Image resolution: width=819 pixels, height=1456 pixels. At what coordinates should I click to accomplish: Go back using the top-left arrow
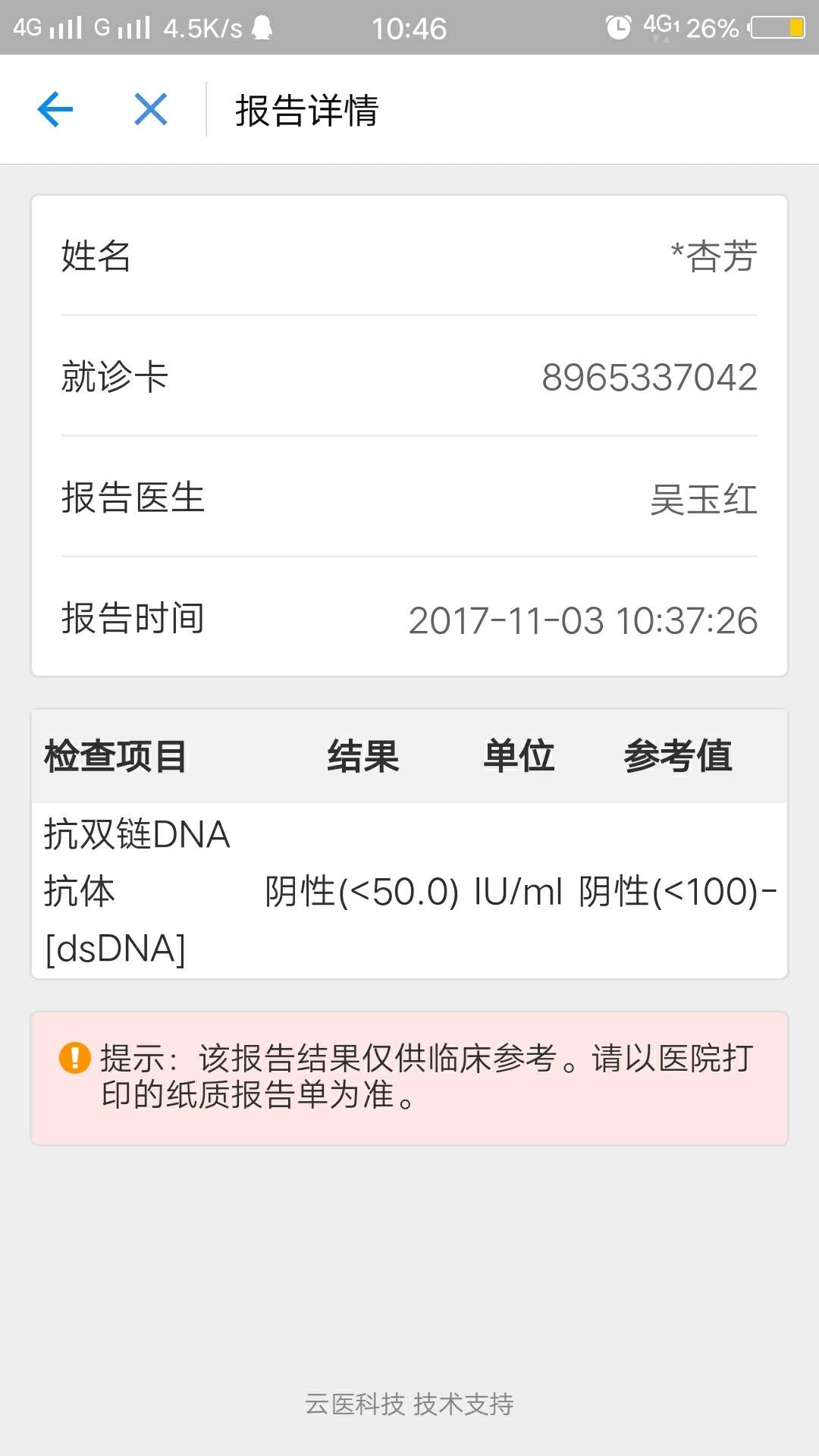[x=55, y=109]
